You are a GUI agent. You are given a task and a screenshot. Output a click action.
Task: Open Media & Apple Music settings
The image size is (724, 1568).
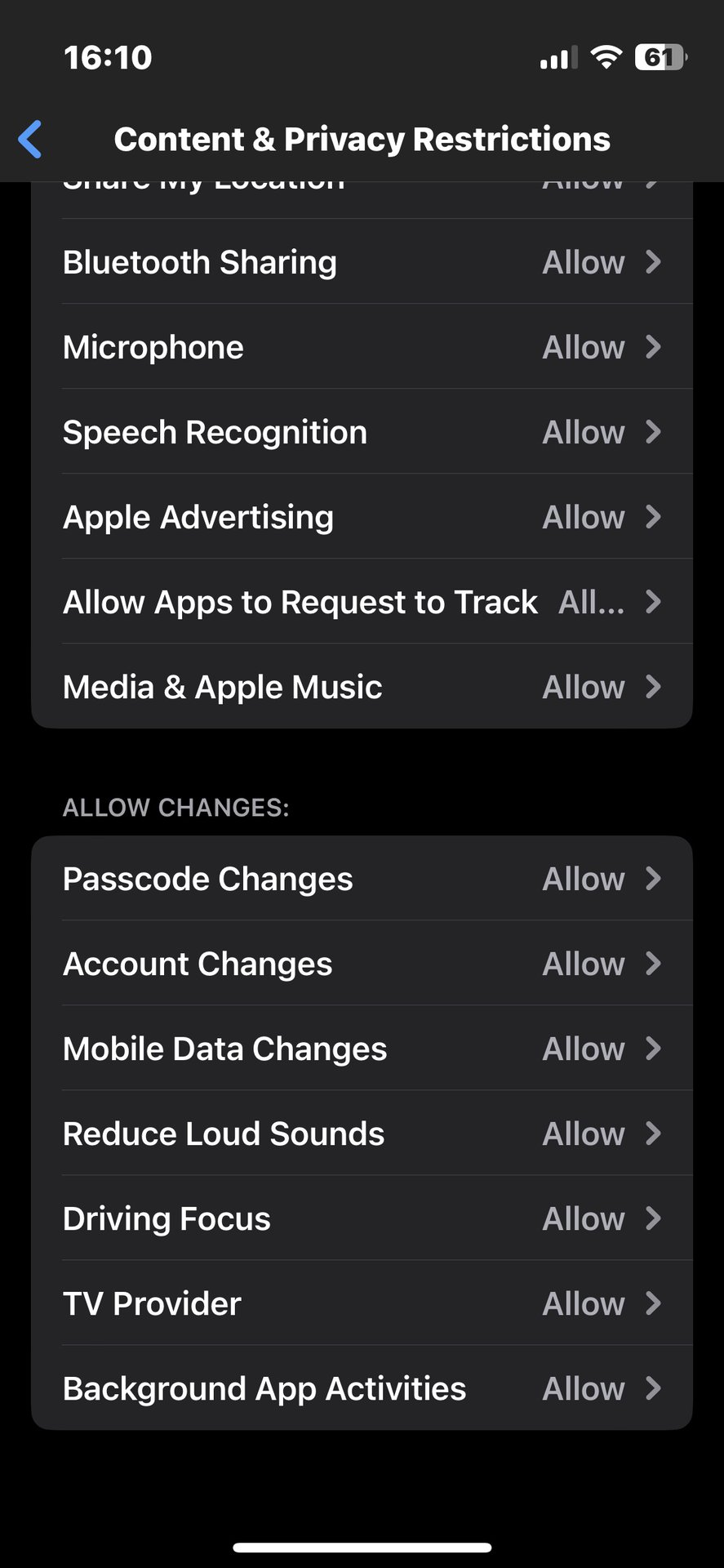tap(362, 687)
